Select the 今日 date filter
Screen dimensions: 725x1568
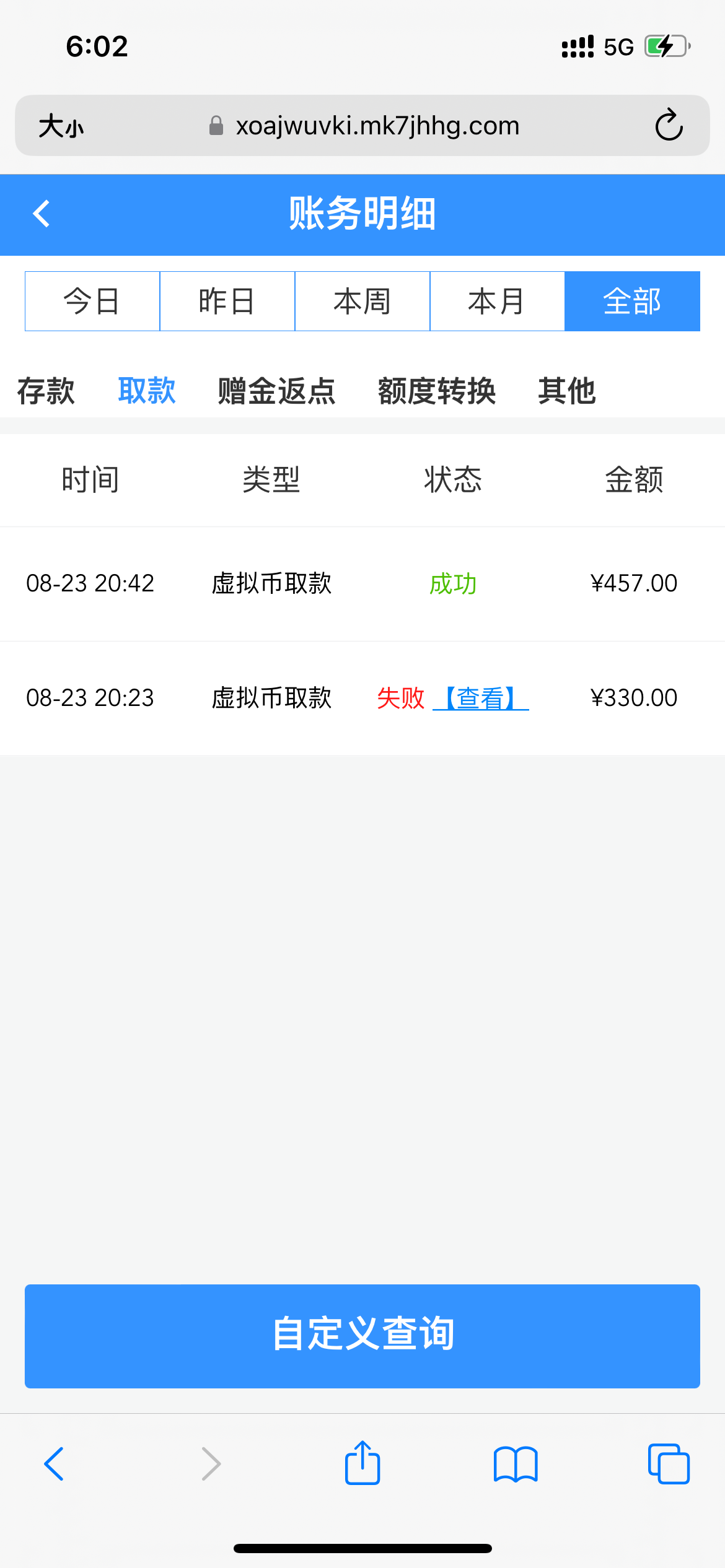(x=92, y=302)
